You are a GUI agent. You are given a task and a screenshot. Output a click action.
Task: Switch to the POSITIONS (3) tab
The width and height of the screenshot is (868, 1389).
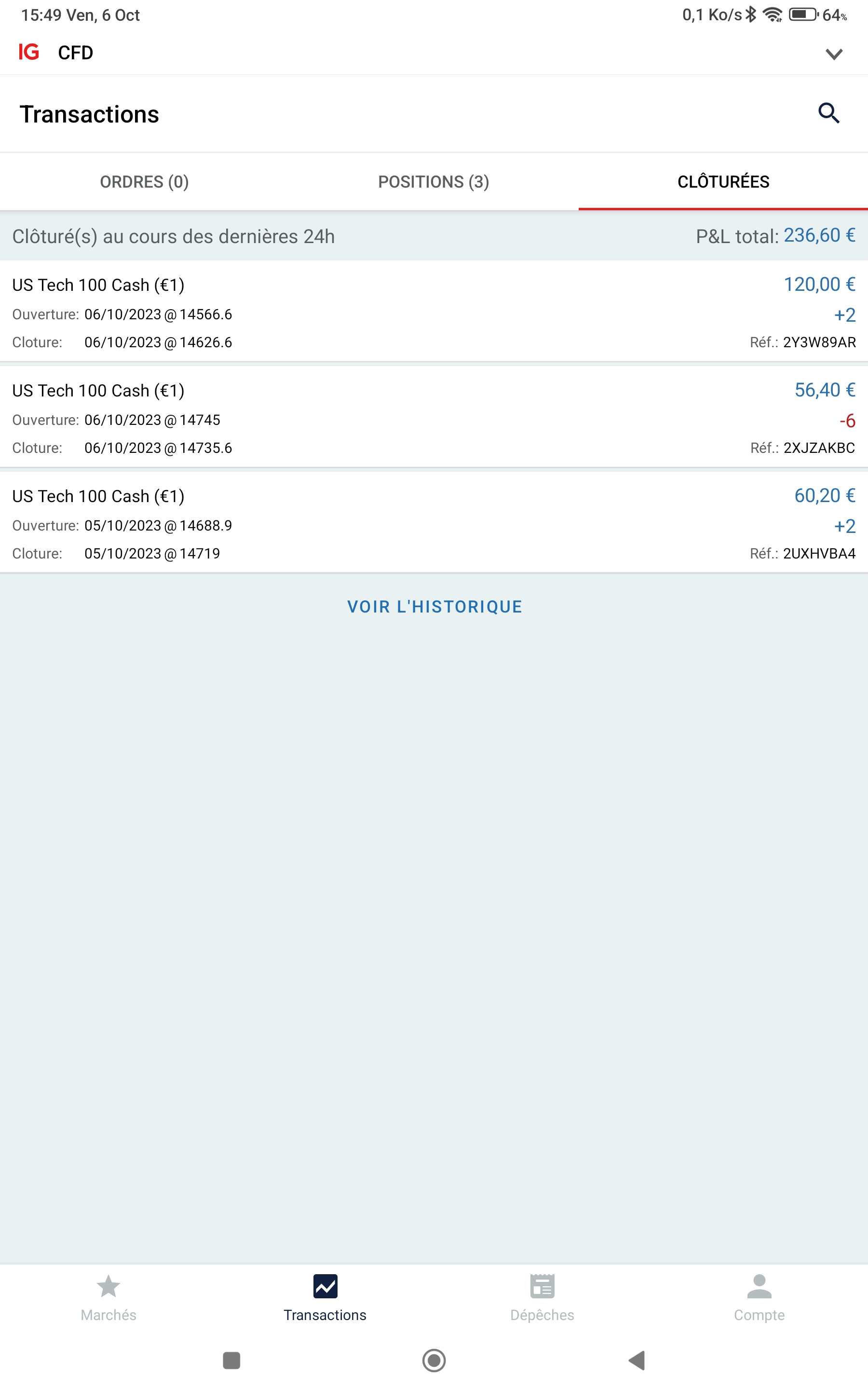coord(434,182)
